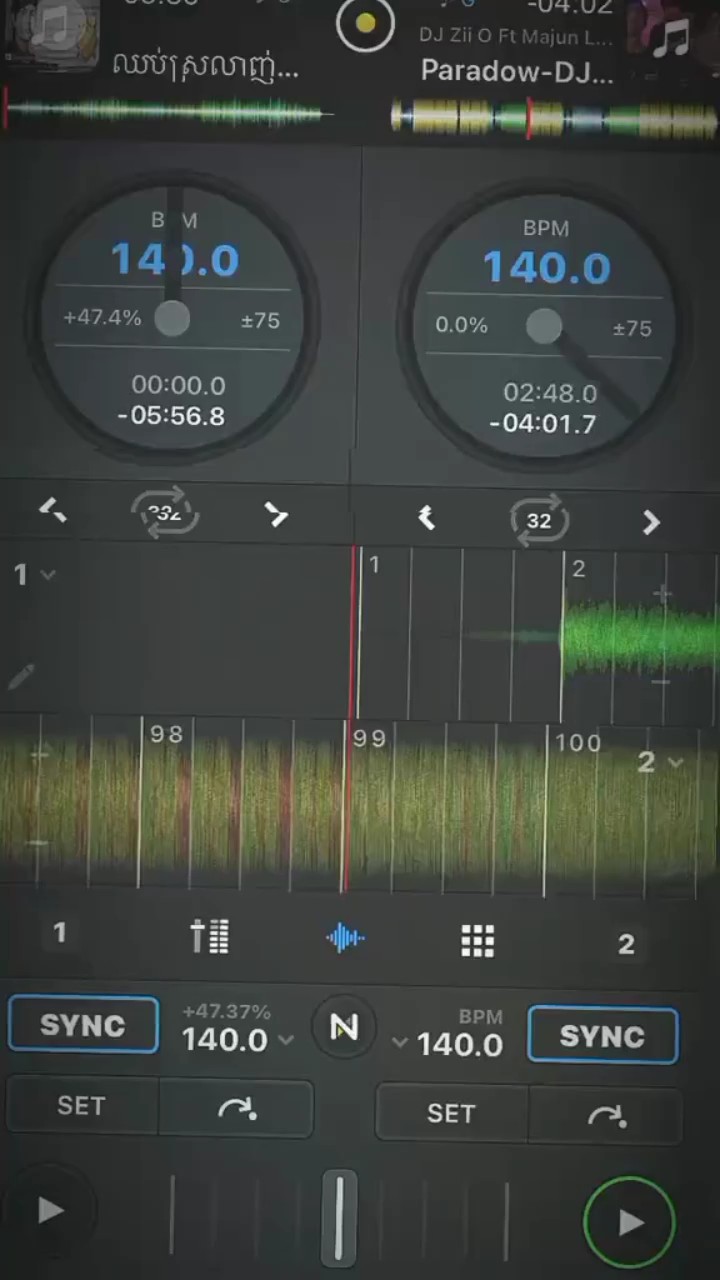This screenshot has height=1280, width=720.
Task: Open left deck 140.0 BPM dropdown
Action: click(238, 1040)
